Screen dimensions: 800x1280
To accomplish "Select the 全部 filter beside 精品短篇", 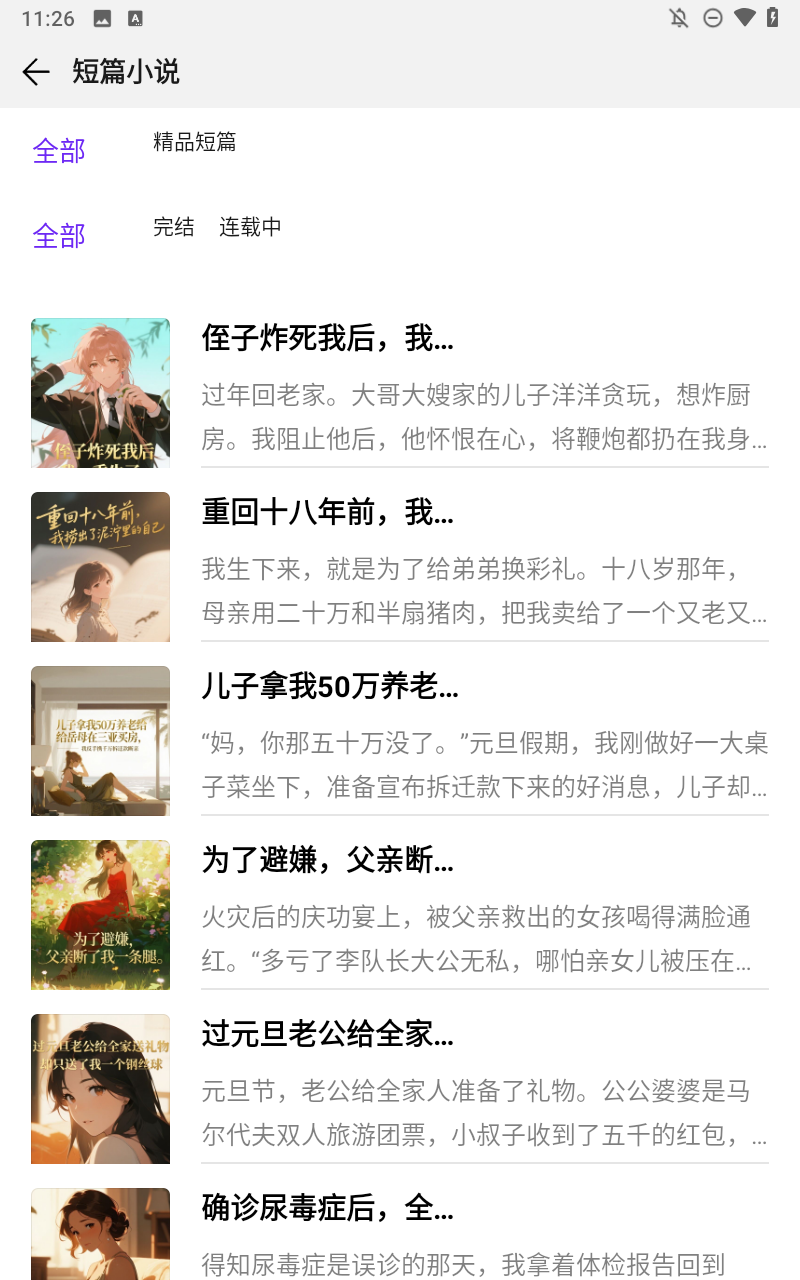I will [x=59, y=151].
